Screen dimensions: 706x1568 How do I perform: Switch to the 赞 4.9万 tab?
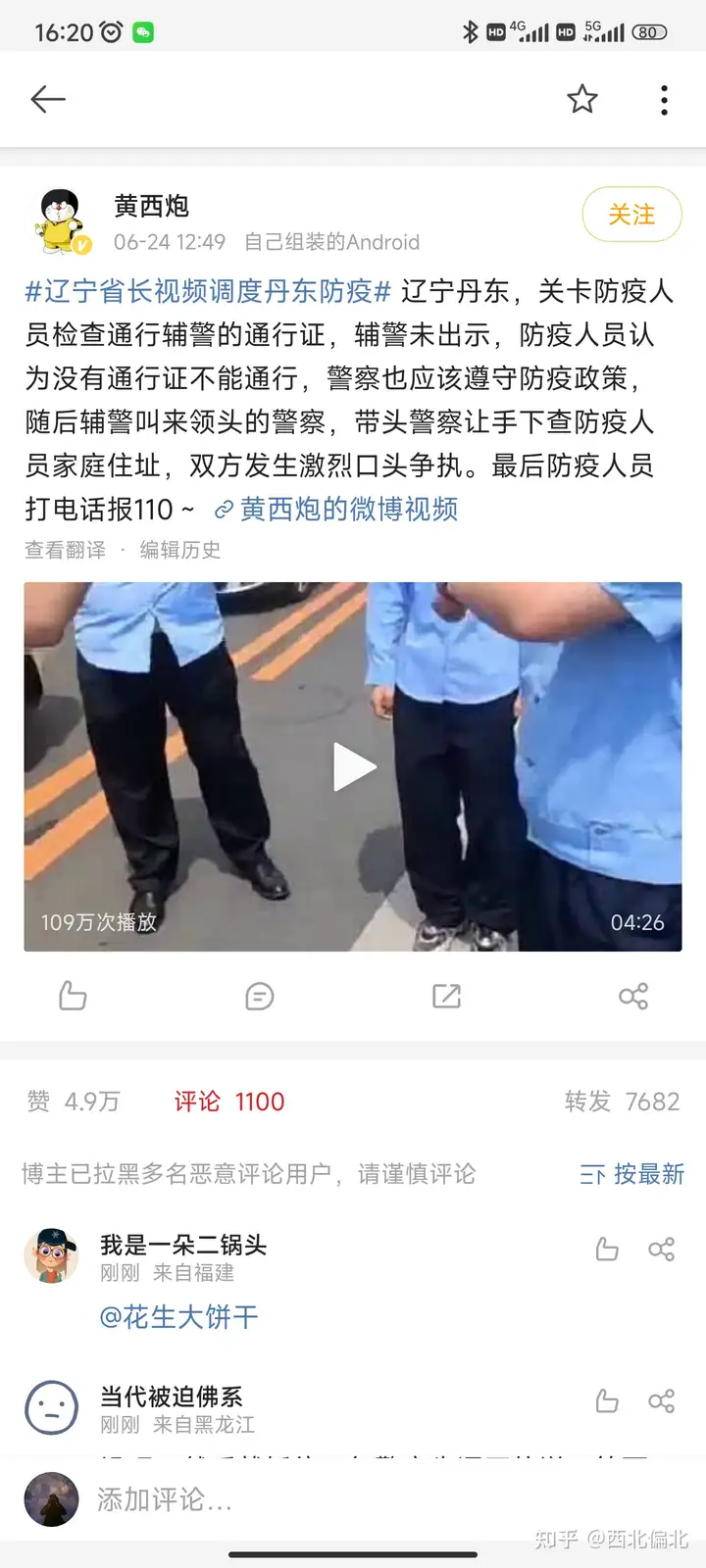pos(74,1102)
